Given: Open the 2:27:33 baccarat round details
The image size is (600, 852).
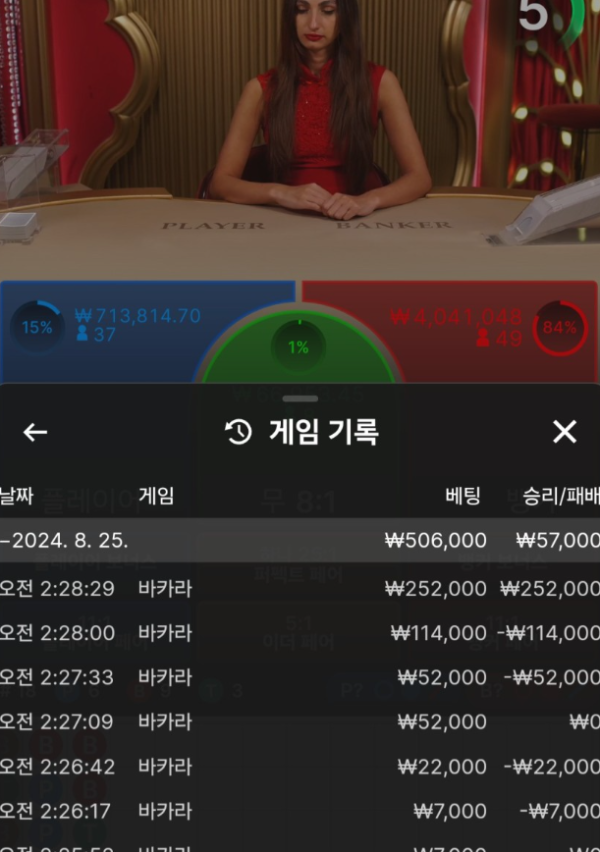Looking at the screenshot, I should pyautogui.click(x=300, y=678).
